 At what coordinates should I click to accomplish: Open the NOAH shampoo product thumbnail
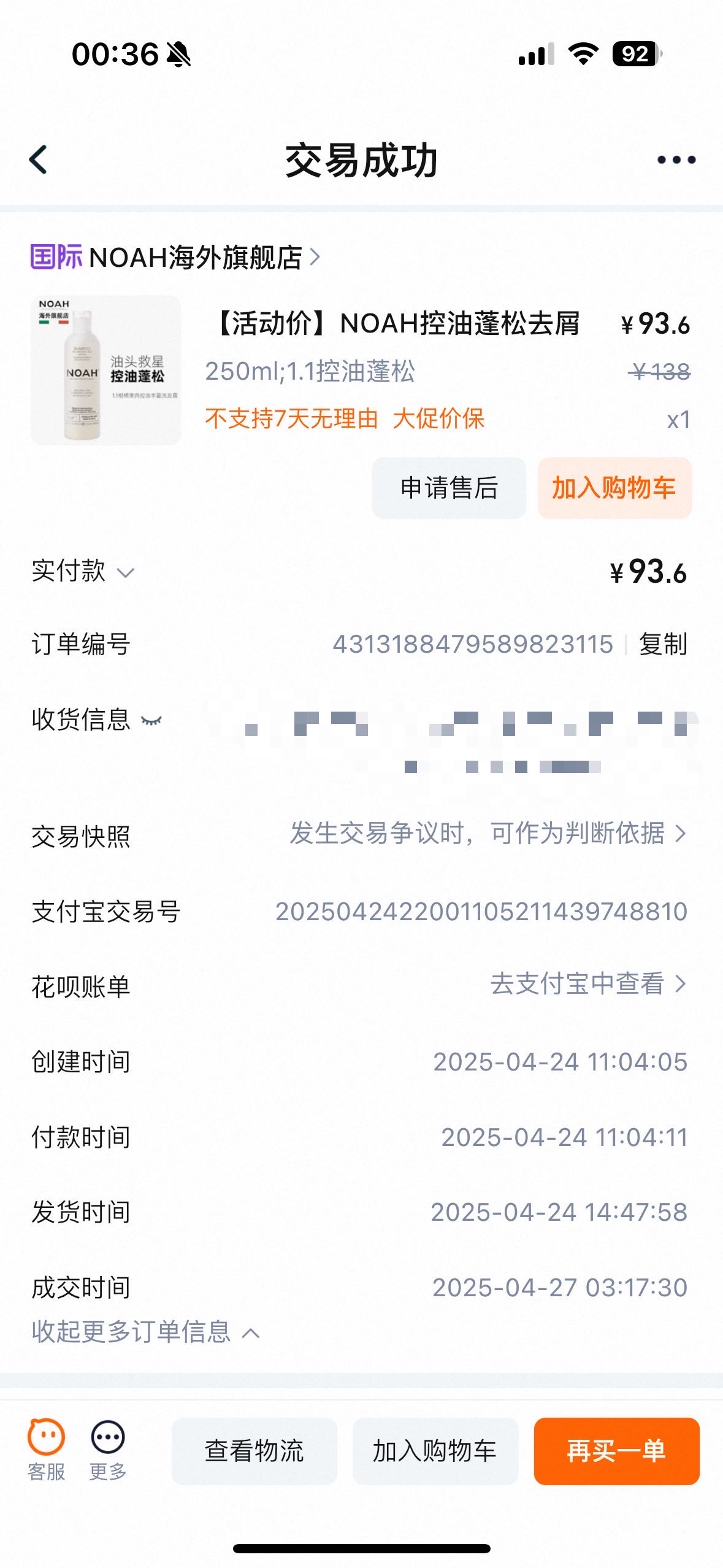[106, 370]
